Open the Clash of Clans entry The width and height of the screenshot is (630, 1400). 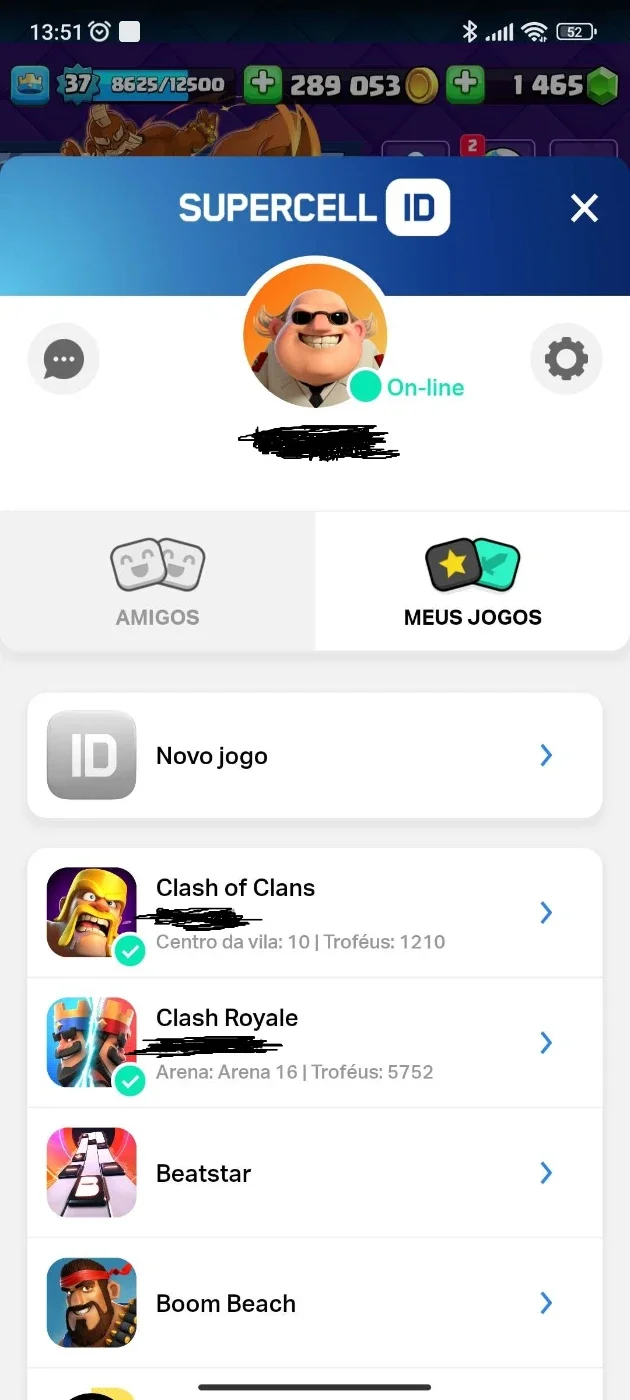(315, 913)
